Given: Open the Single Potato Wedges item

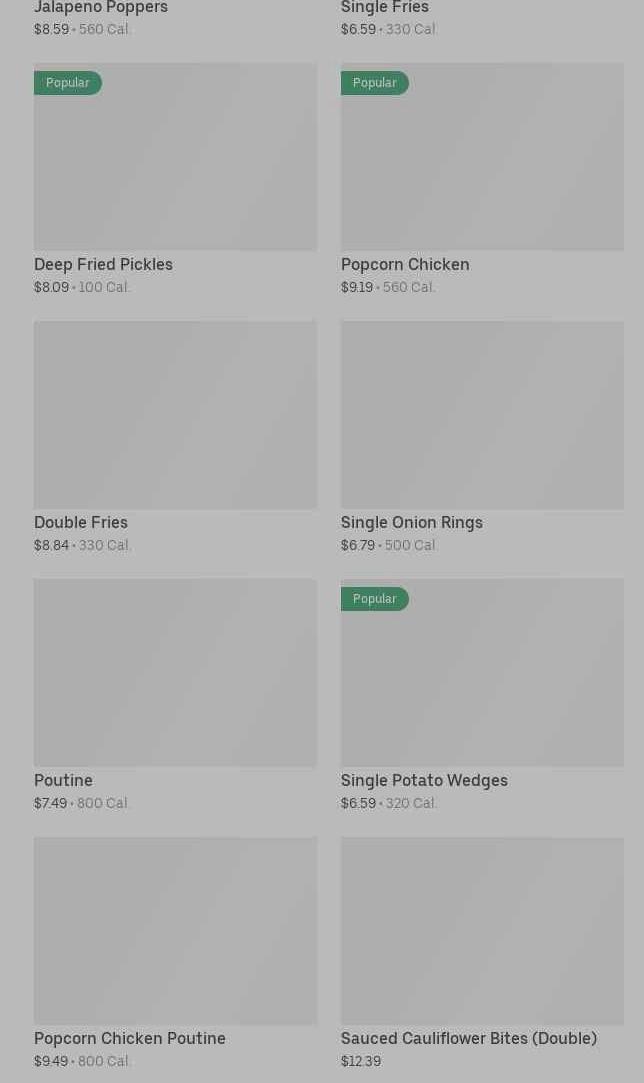Looking at the screenshot, I should [482, 673].
